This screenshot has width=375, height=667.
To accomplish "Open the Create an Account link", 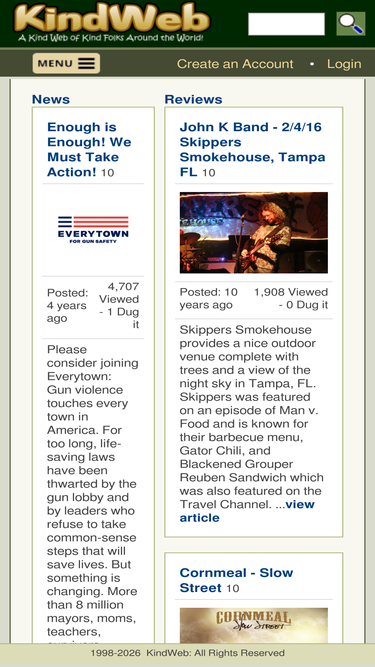I will (x=235, y=64).
